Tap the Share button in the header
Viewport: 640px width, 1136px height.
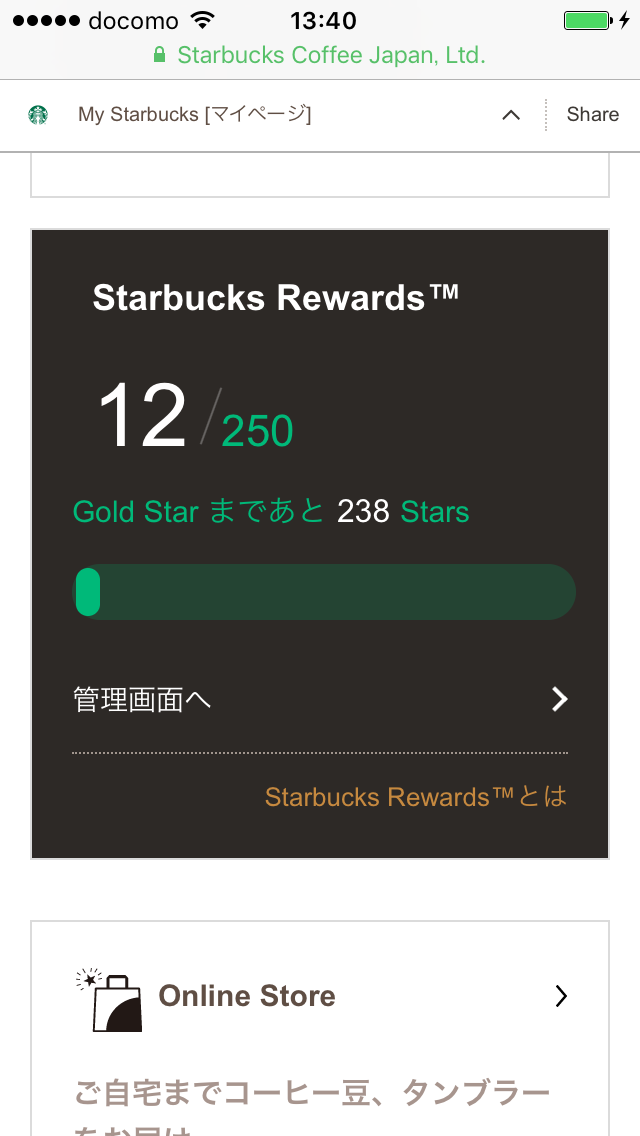click(592, 114)
